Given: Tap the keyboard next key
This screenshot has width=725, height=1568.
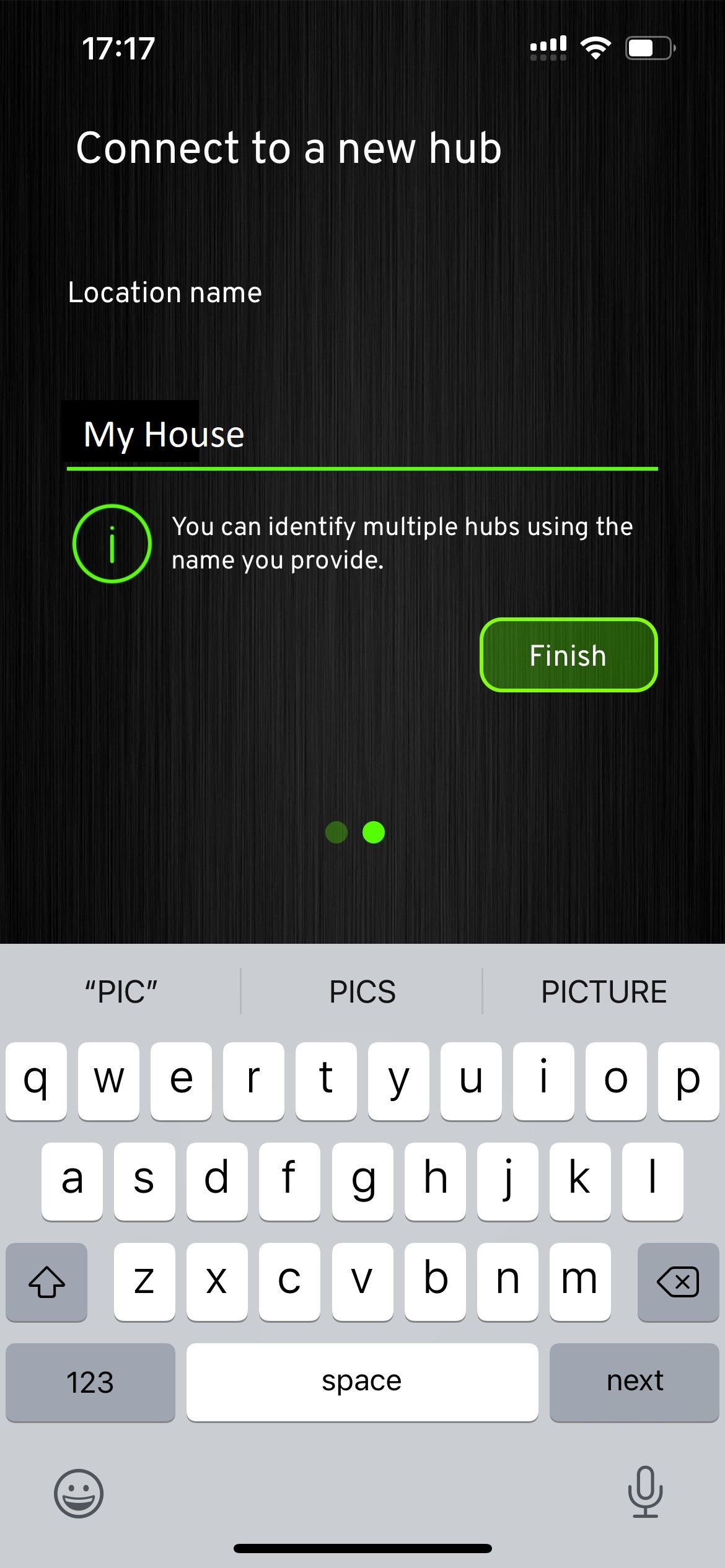Looking at the screenshot, I should pyautogui.click(x=634, y=1382).
